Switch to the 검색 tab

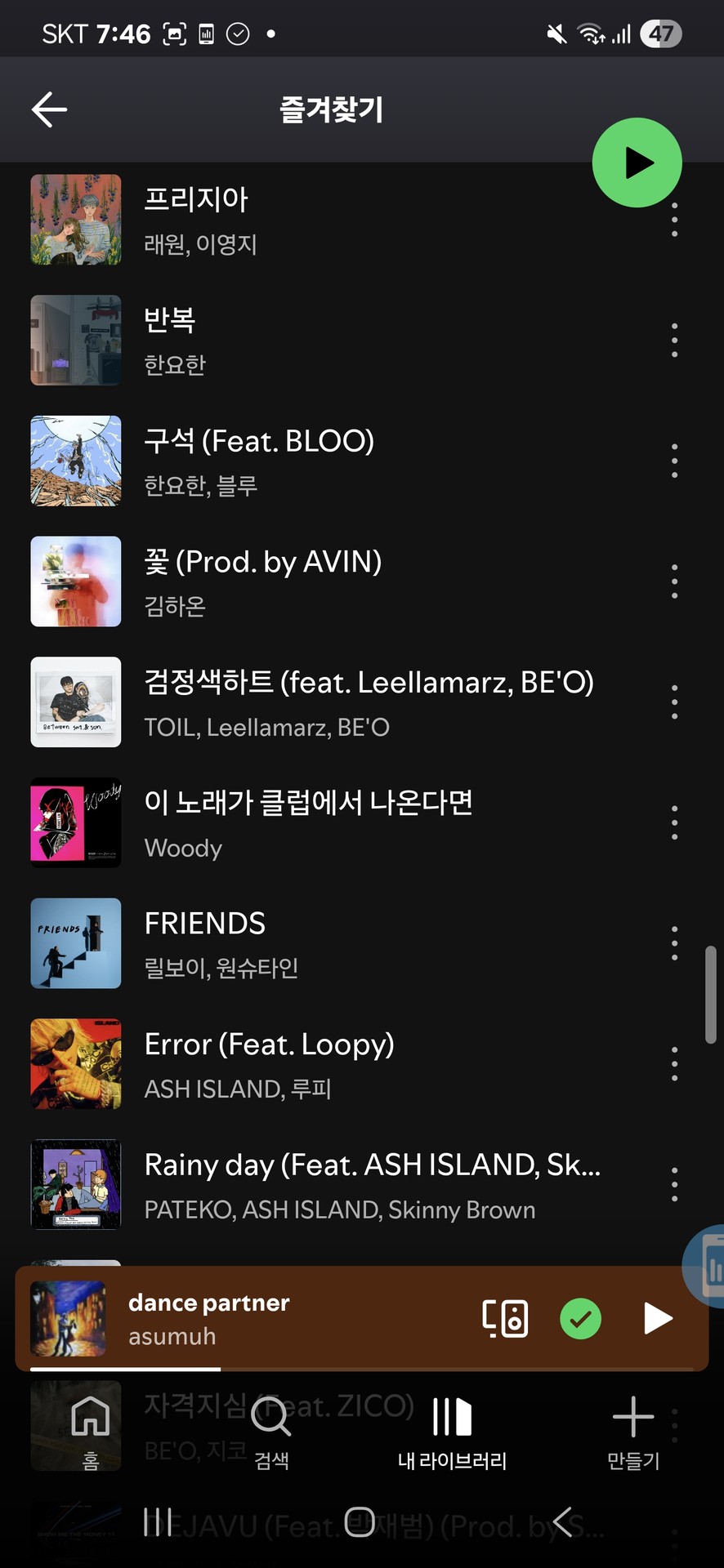pos(271,1431)
